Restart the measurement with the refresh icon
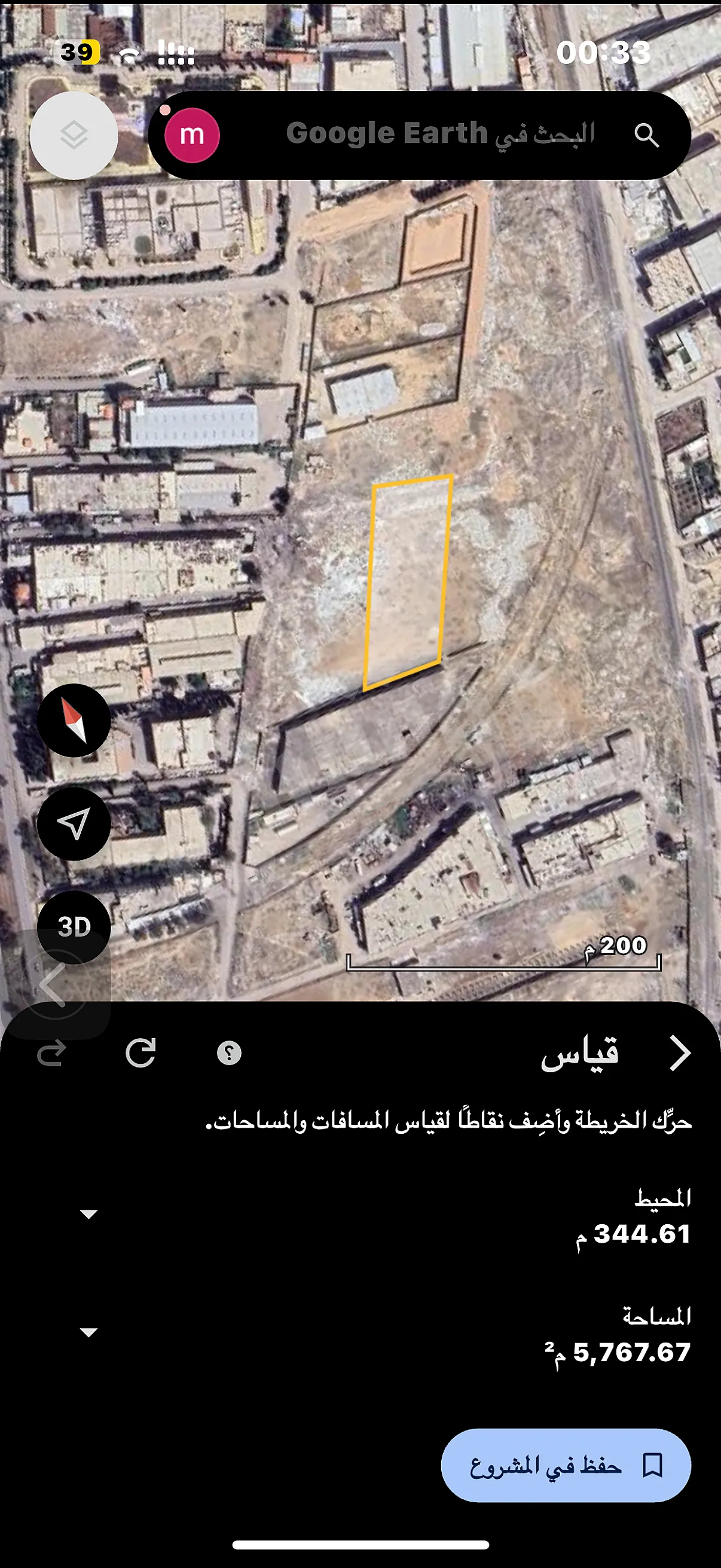Image resolution: width=721 pixels, height=1568 pixels. (x=140, y=1053)
